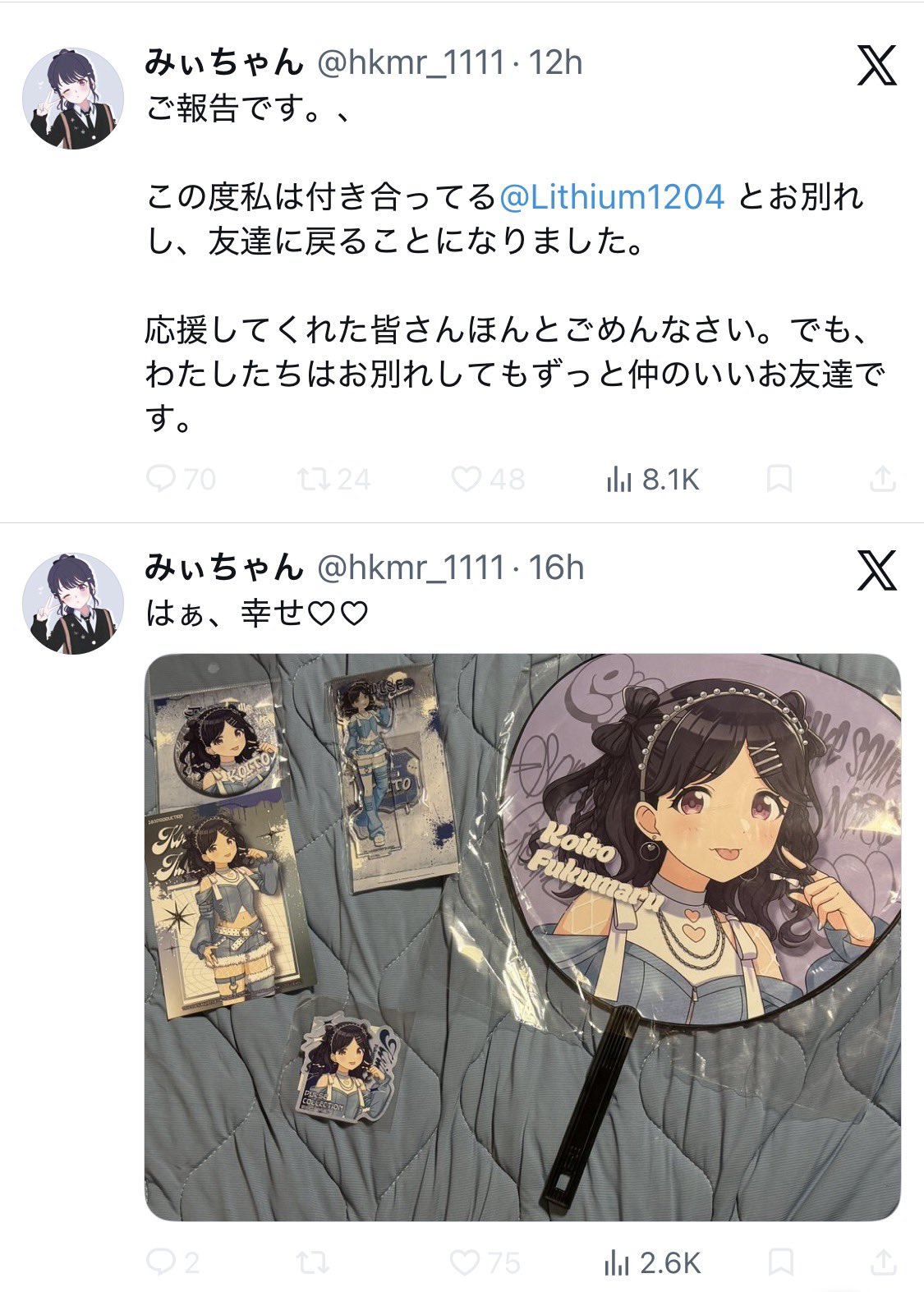Share the はぁ、幸せ post
Viewport: 924px width, 1292px height.
pyautogui.click(x=882, y=1262)
